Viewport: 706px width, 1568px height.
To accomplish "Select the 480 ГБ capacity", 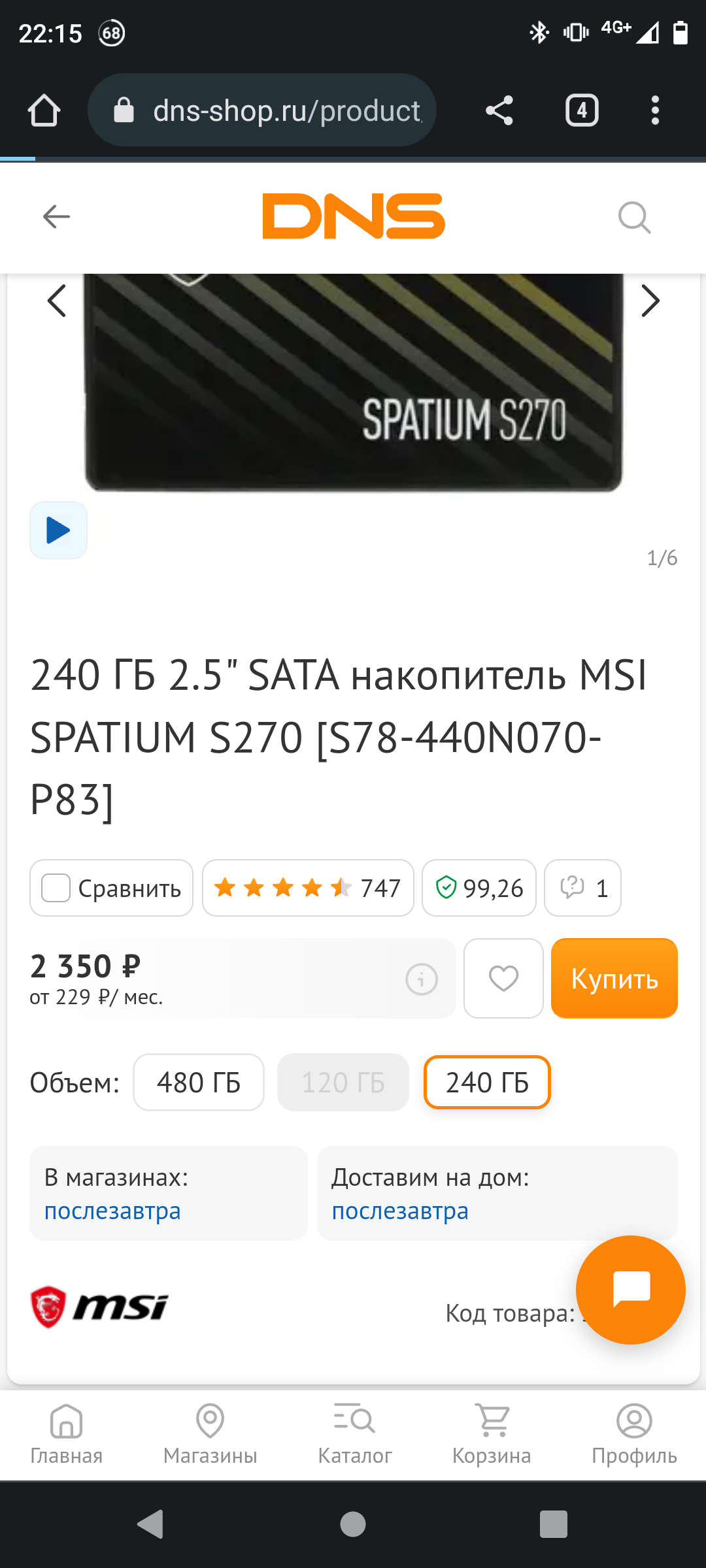I will point(199,1083).
